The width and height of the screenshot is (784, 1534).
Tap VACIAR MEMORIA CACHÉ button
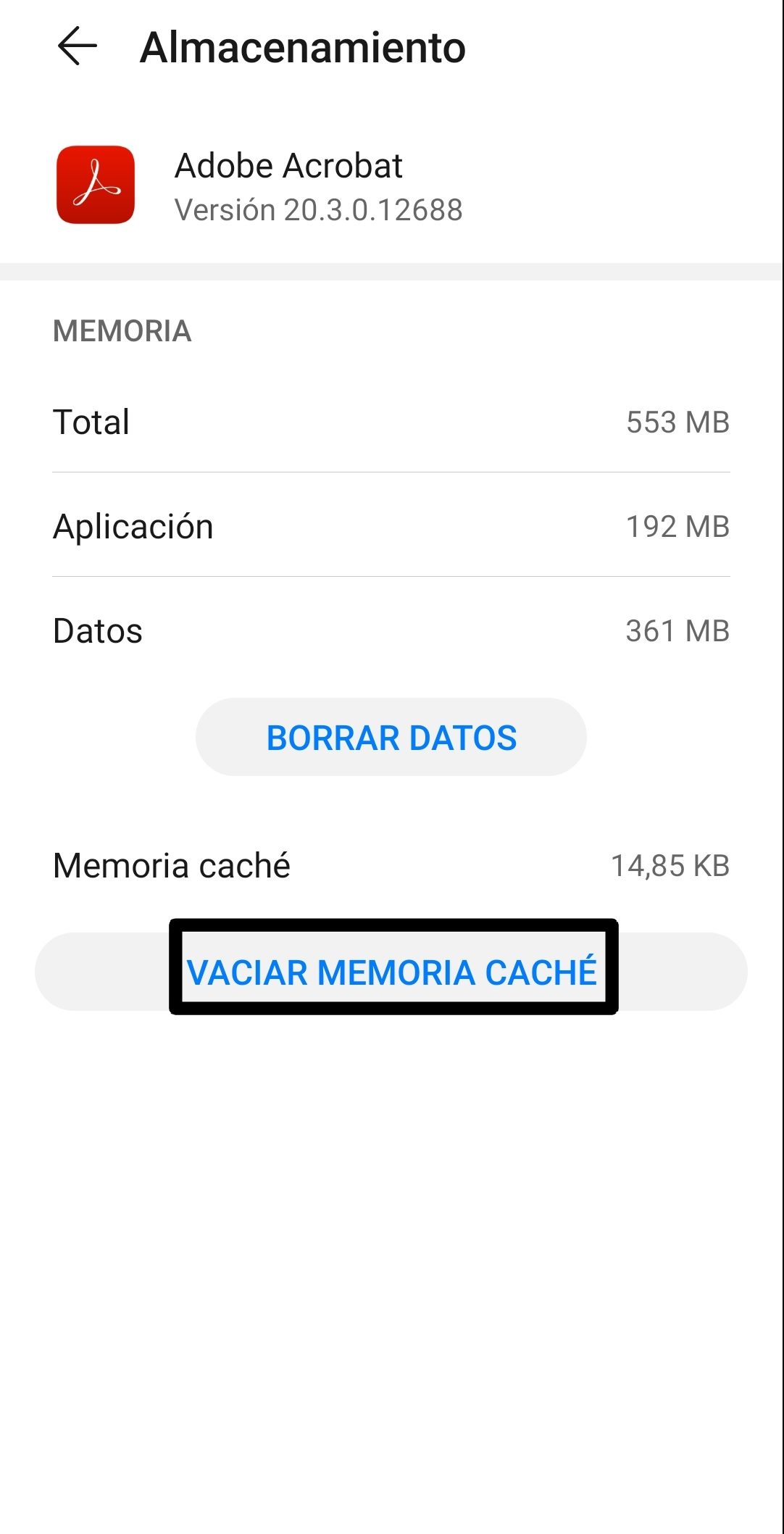click(391, 971)
